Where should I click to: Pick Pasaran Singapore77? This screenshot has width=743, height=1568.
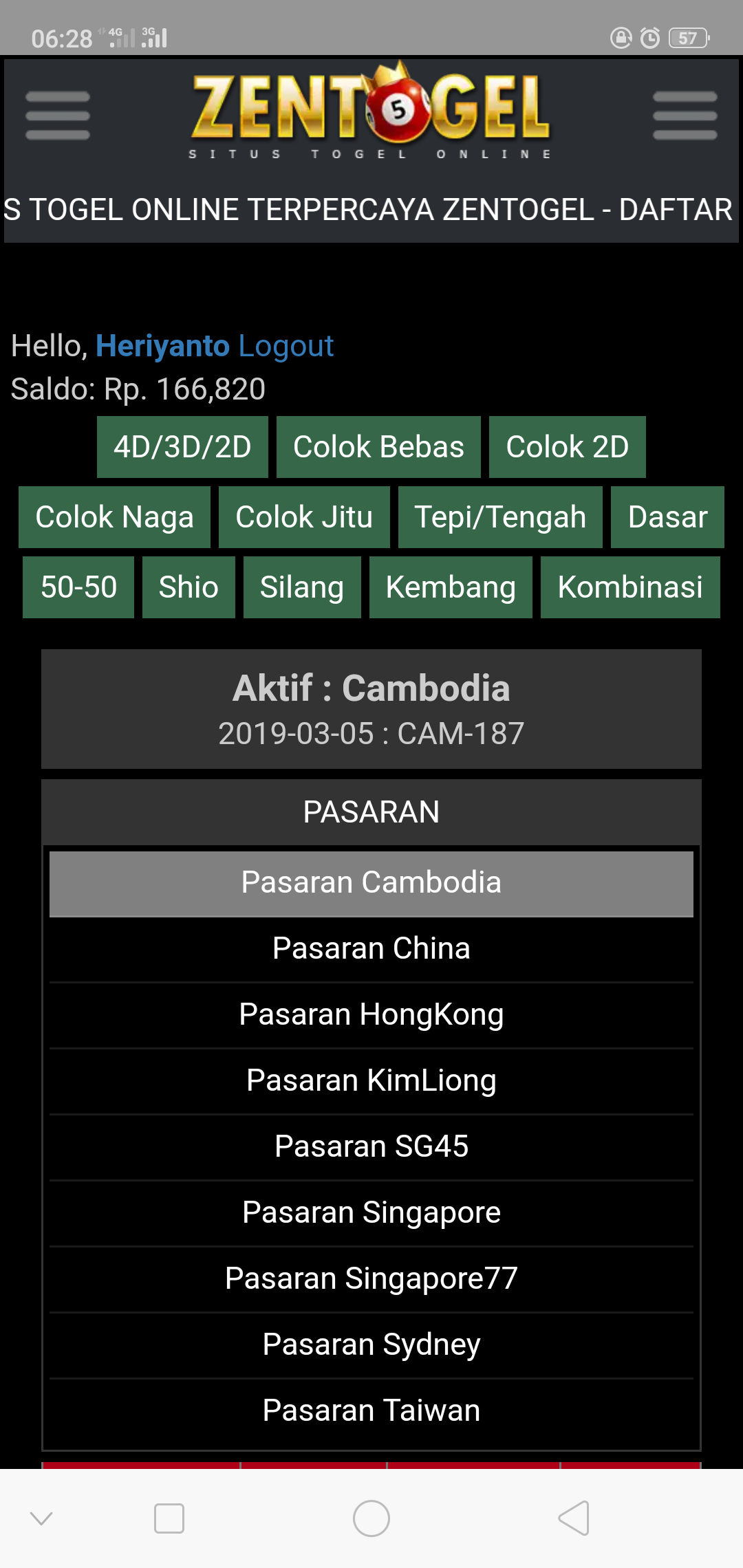point(371,1279)
